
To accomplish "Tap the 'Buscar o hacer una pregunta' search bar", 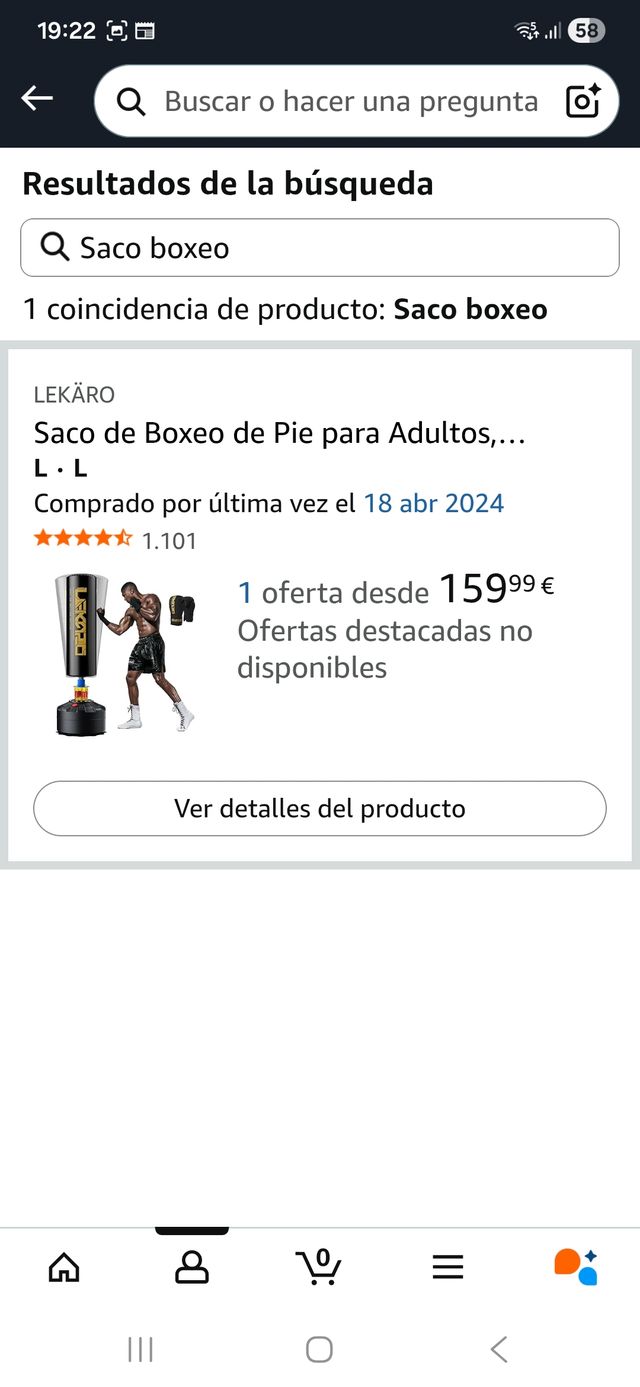I will click(x=340, y=101).
